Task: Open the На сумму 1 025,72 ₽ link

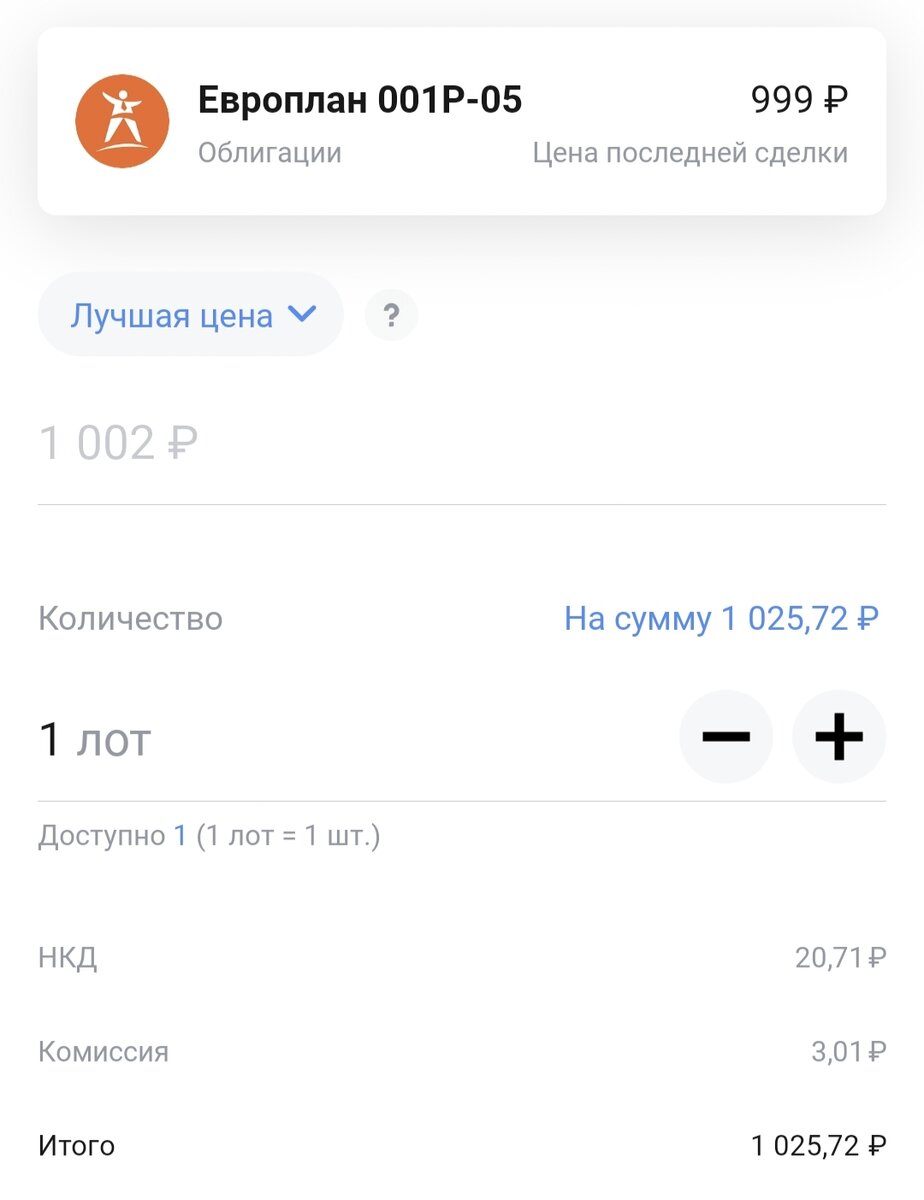Action: (720, 618)
